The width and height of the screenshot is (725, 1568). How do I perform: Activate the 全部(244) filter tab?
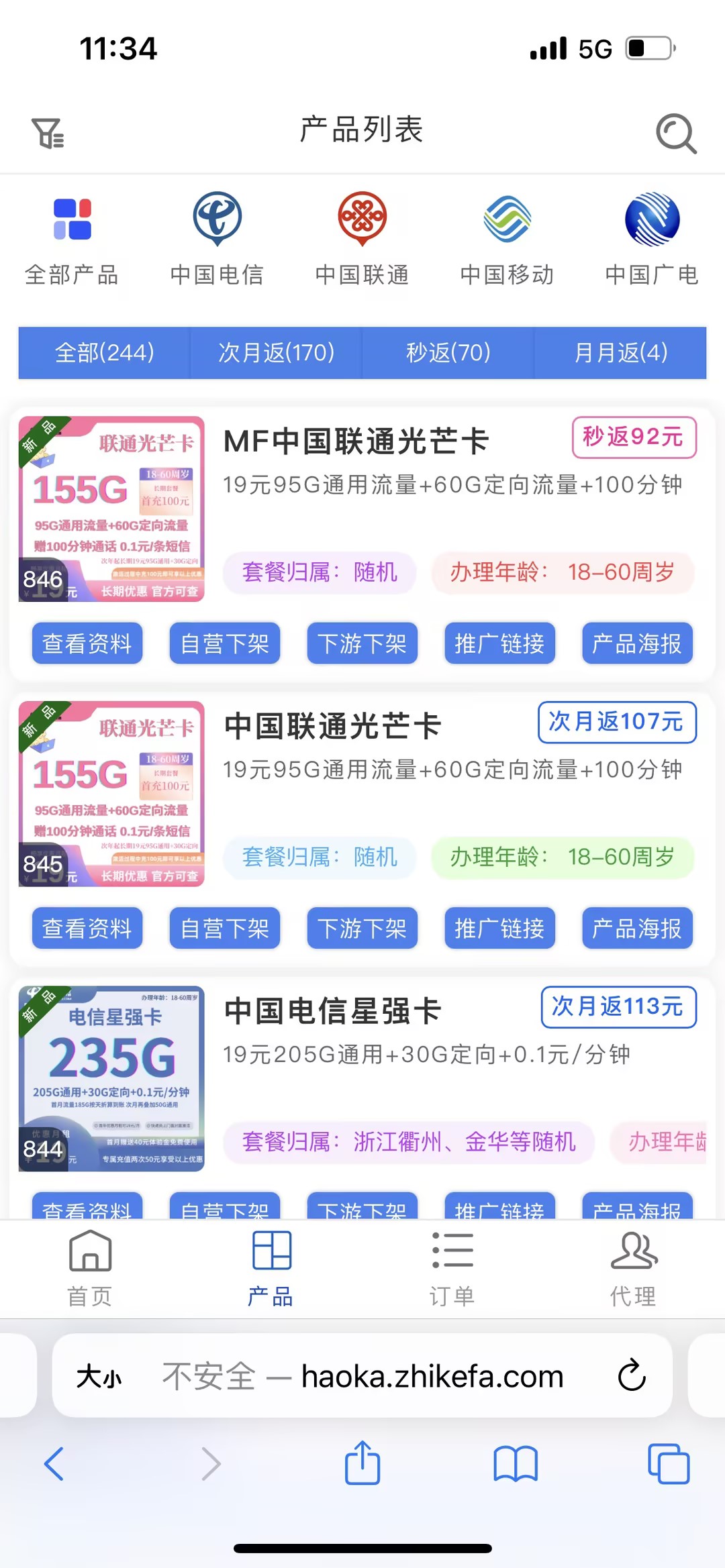[104, 354]
